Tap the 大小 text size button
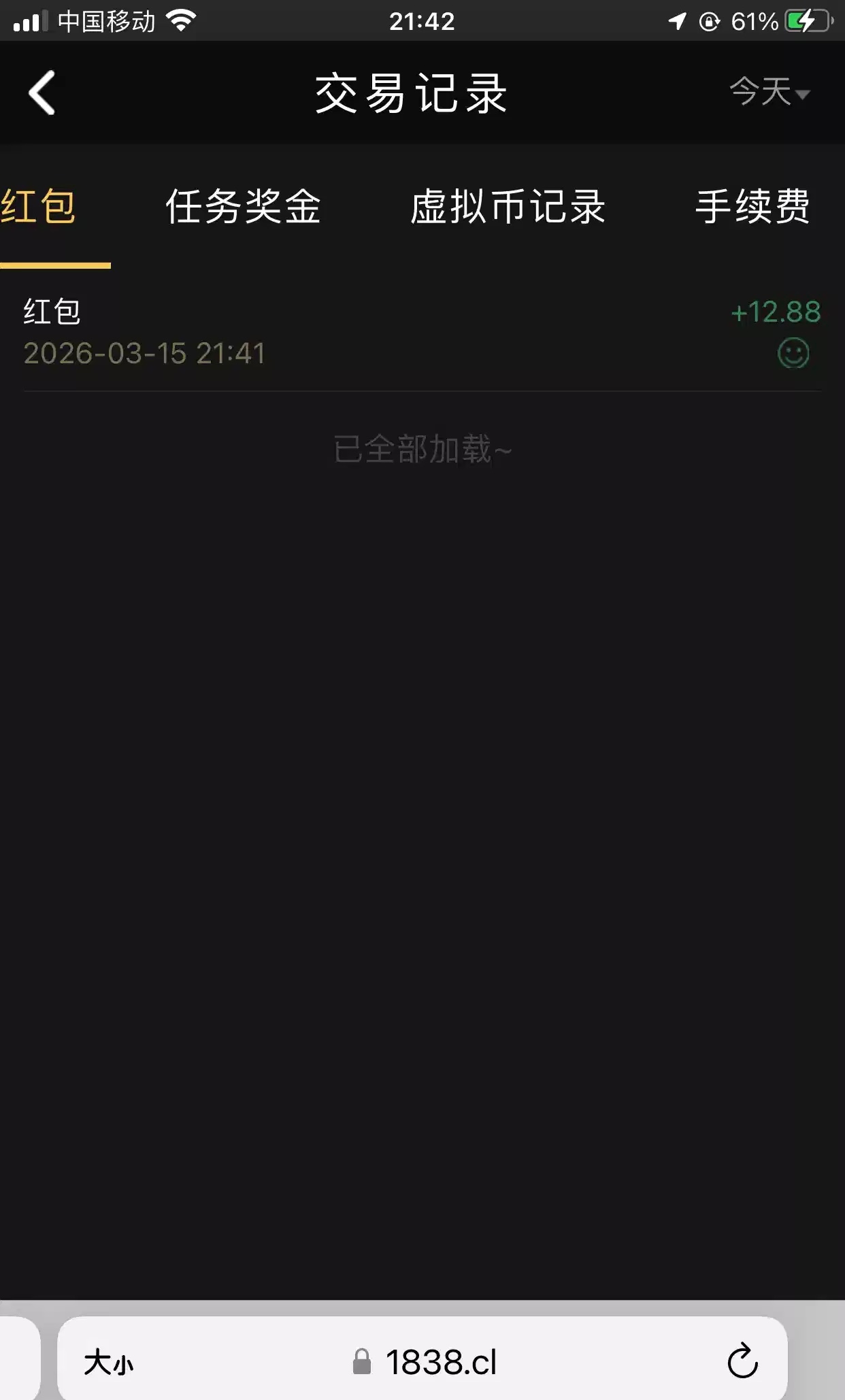The height and width of the screenshot is (1400, 845). 109,1363
